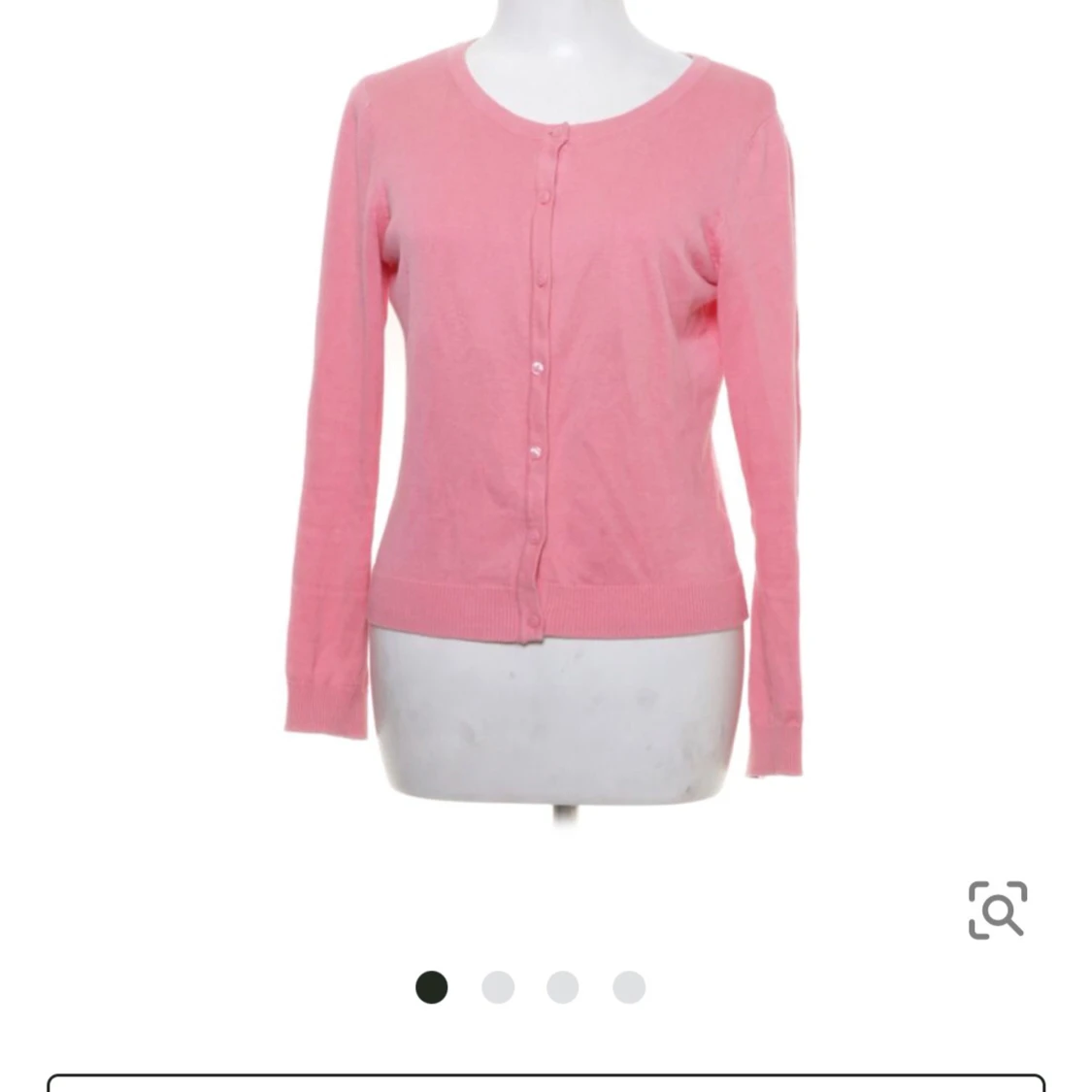Open the pink cardigan product photo
Image resolution: width=1092 pixels, height=1092 pixels.
544,408
